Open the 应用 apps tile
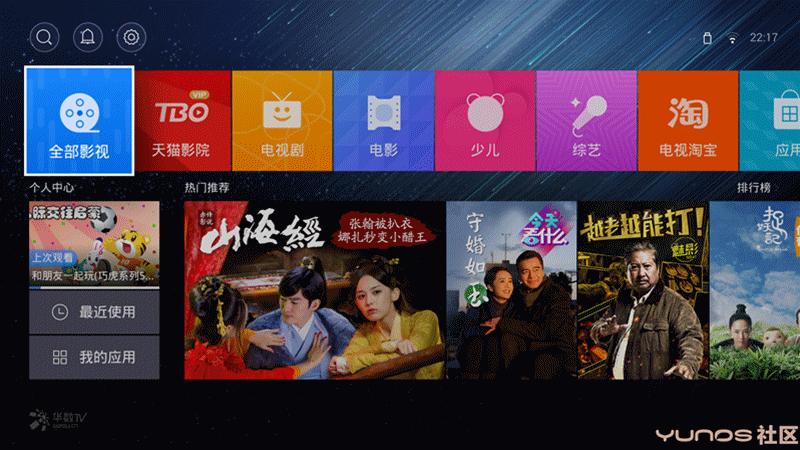 point(770,121)
